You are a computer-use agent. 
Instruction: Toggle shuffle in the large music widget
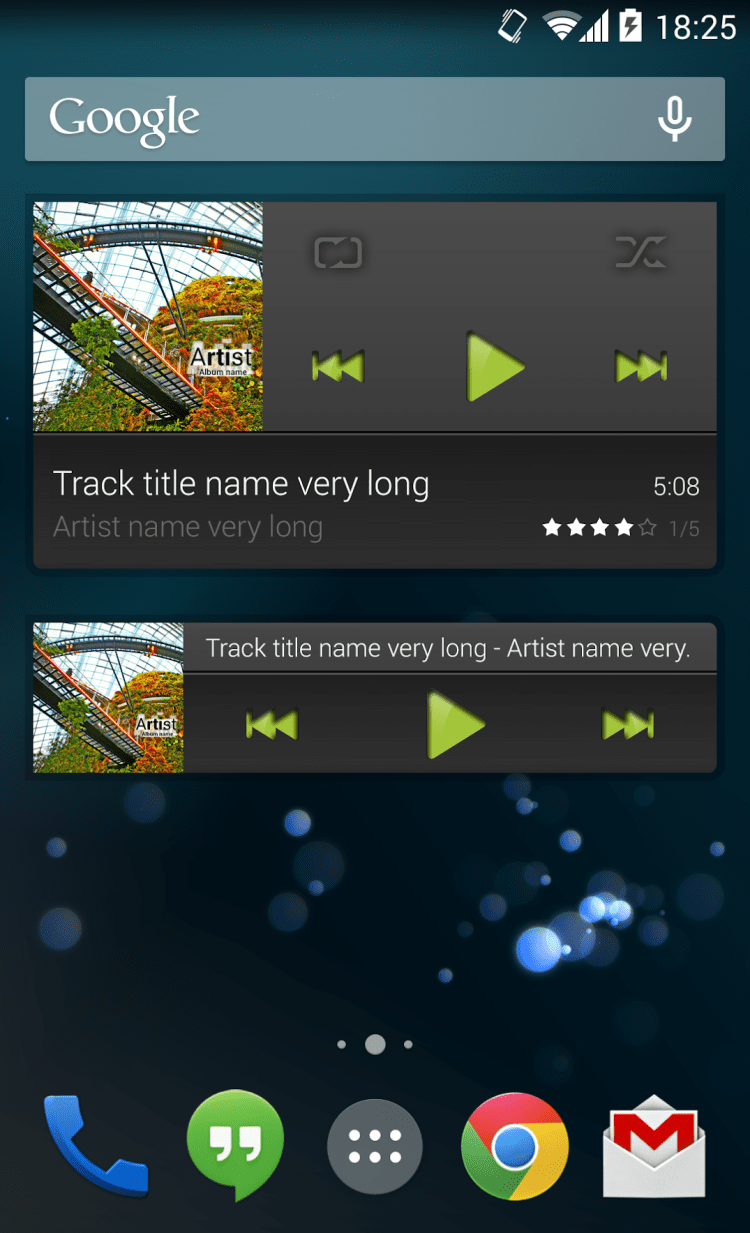(640, 252)
